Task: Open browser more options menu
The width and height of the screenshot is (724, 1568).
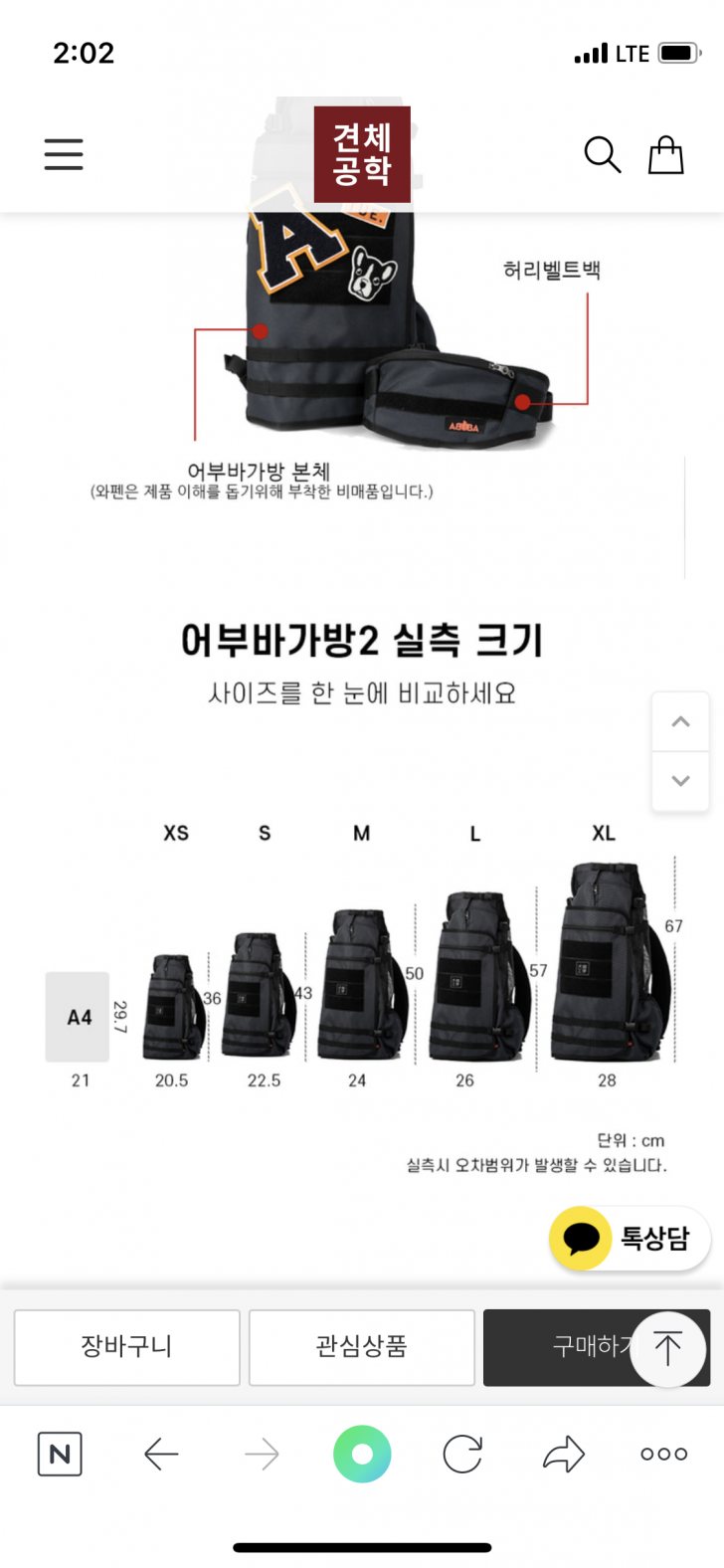Action: coord(663,1455)
